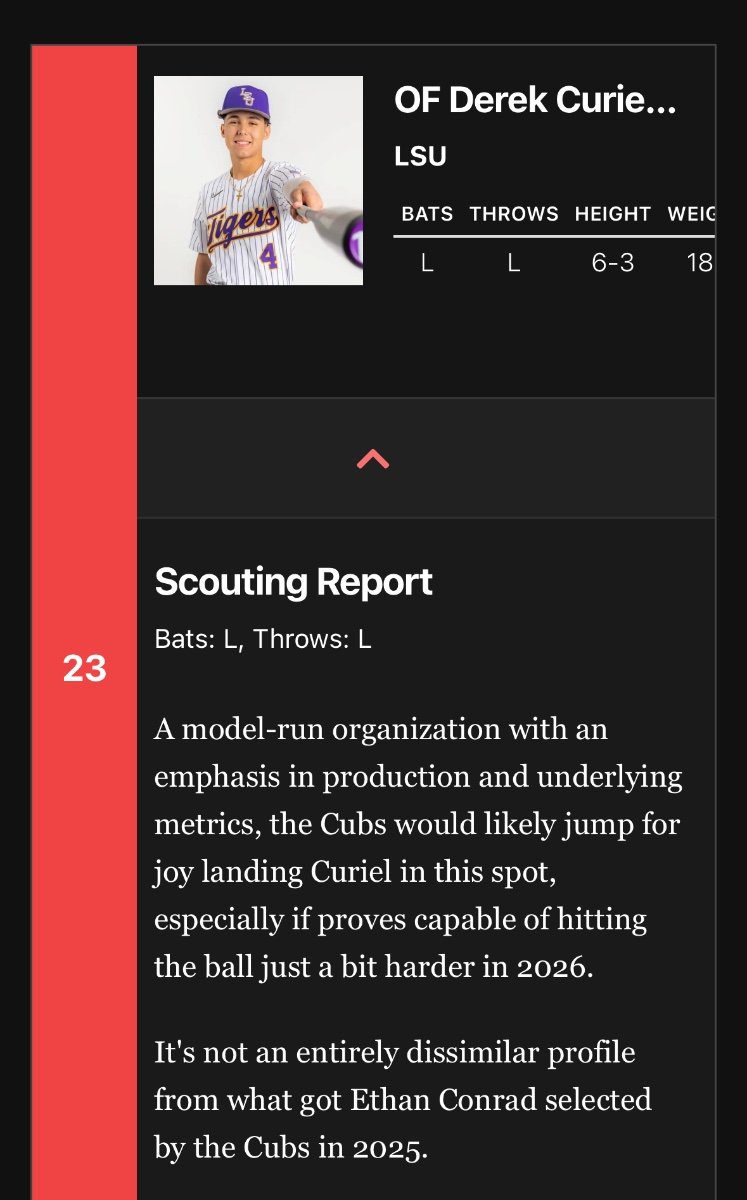Open Derek Curiel's player photo
Image resolution: width=747 pixels, height=1200 pixels.
point(258,181)
